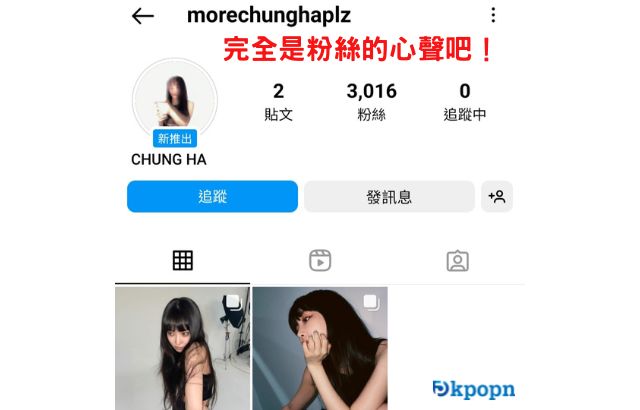This screenshot has height=410, width=640.
Task: Send a message via 發訊息
Action: pos(389,197)
